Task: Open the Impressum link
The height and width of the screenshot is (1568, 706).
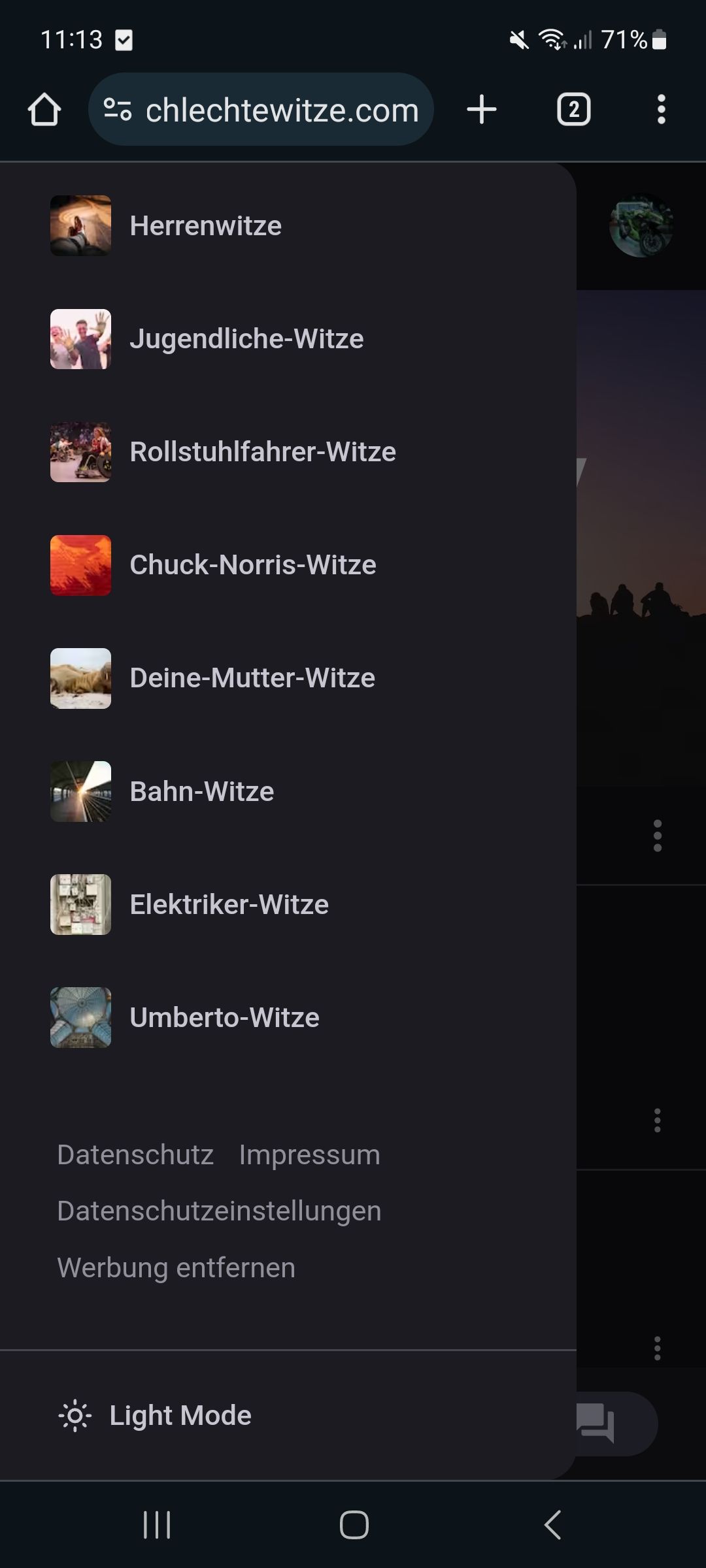Action: [x=309, y=1154]
